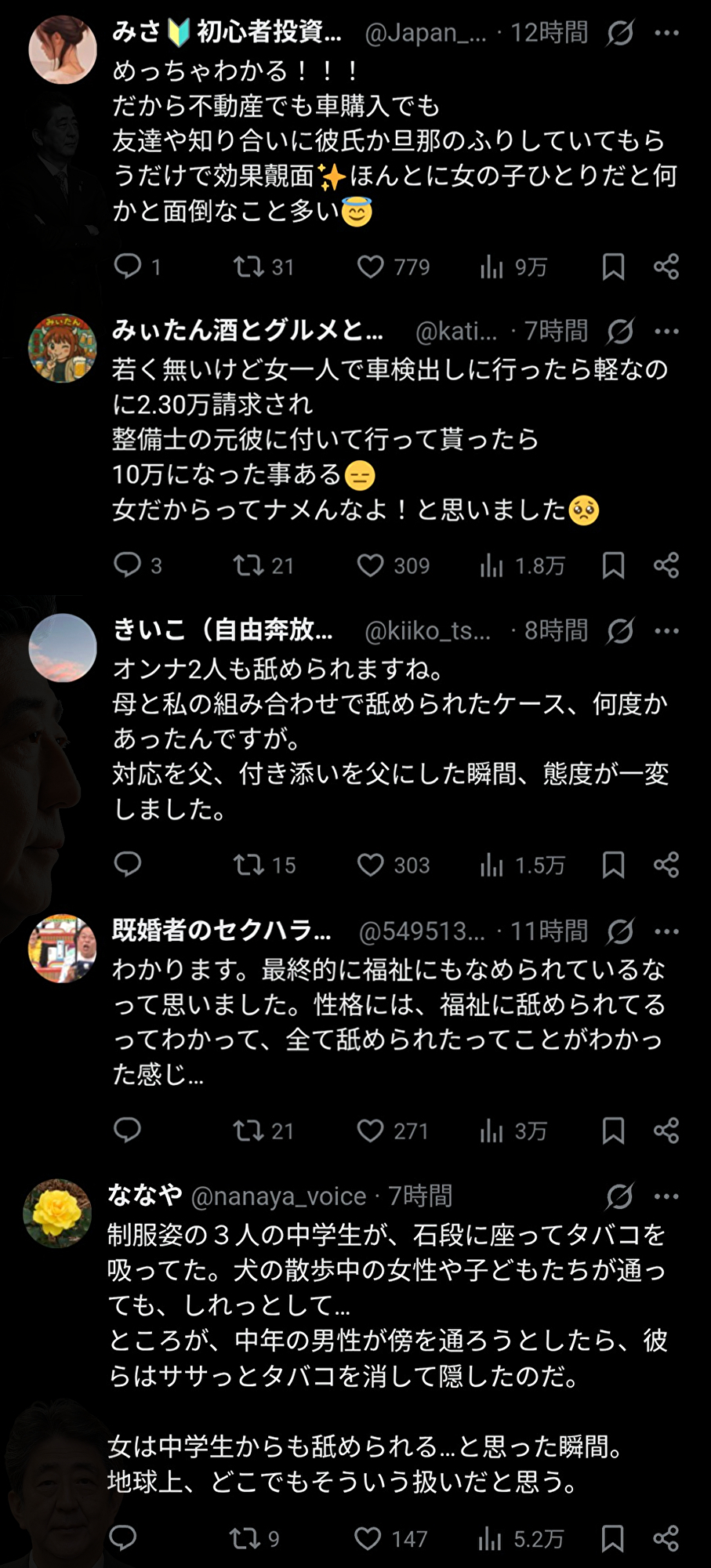Screen dimensions: 711x1568
Task: Repost みさ's reply
Action: pyautogui.click(x=248, y=267)
